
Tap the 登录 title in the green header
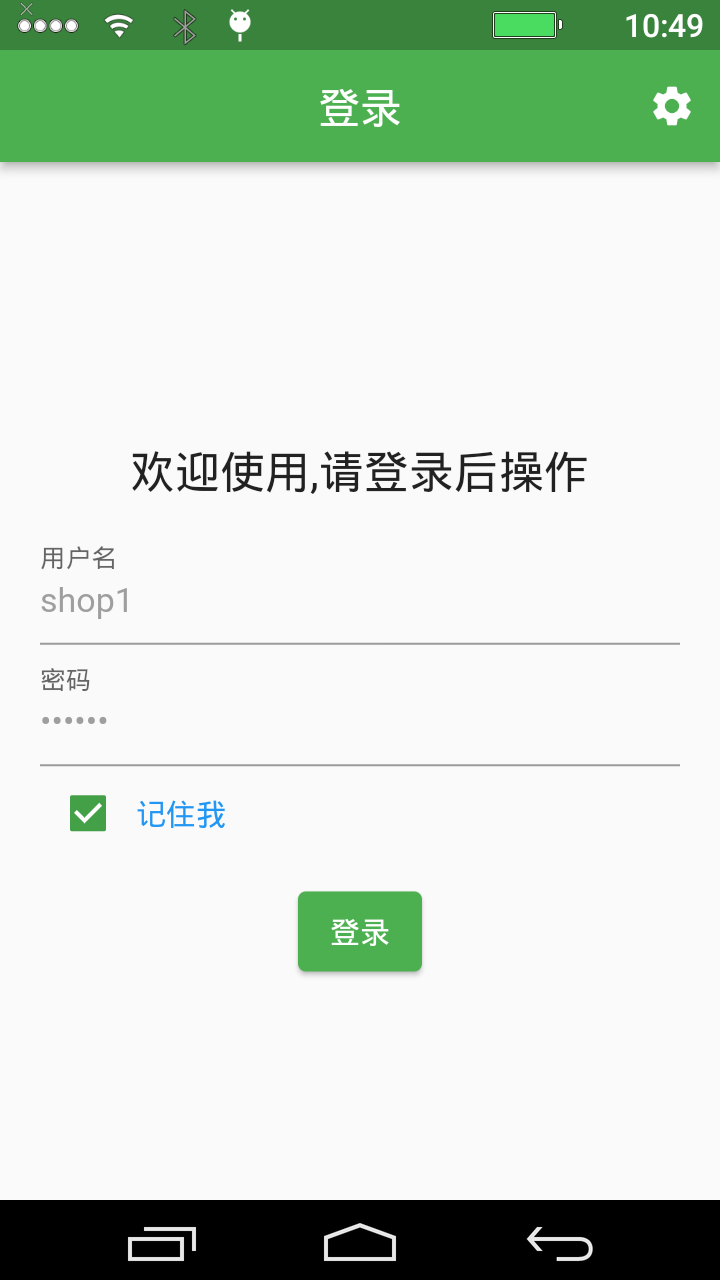tap(360, 105)
